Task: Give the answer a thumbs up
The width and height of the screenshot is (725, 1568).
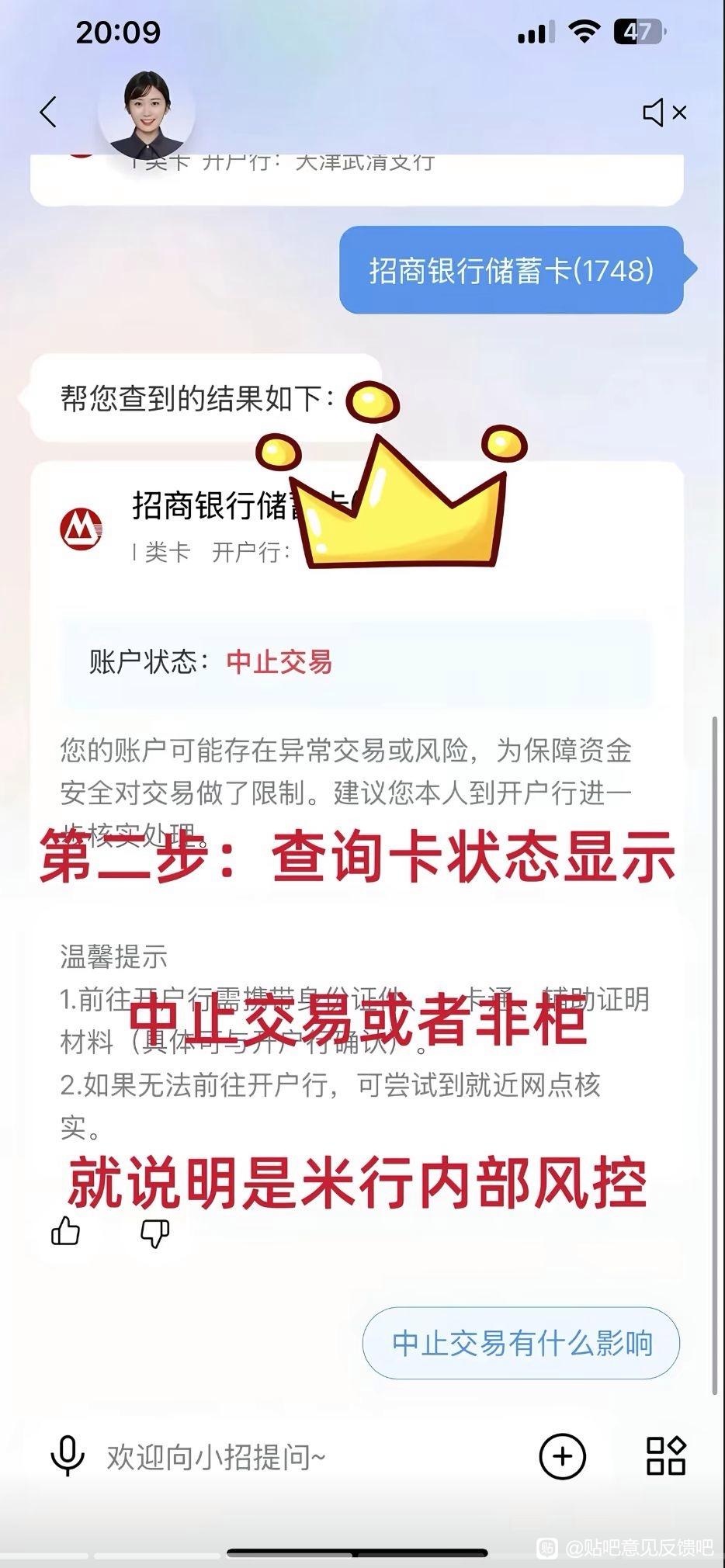Action: tap(66, 1231)
